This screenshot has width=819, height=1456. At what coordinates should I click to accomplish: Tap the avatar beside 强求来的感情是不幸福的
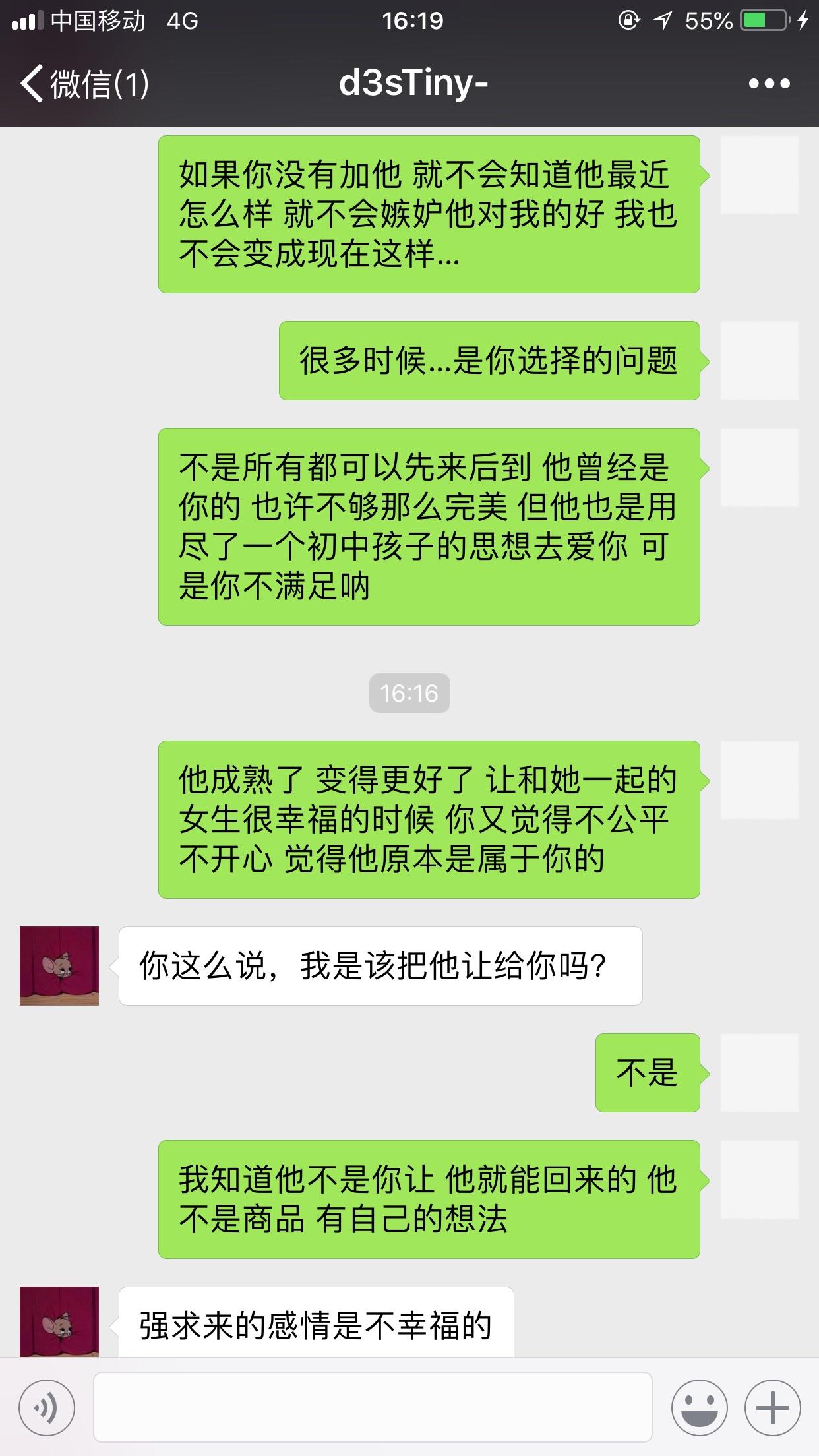59,1320
